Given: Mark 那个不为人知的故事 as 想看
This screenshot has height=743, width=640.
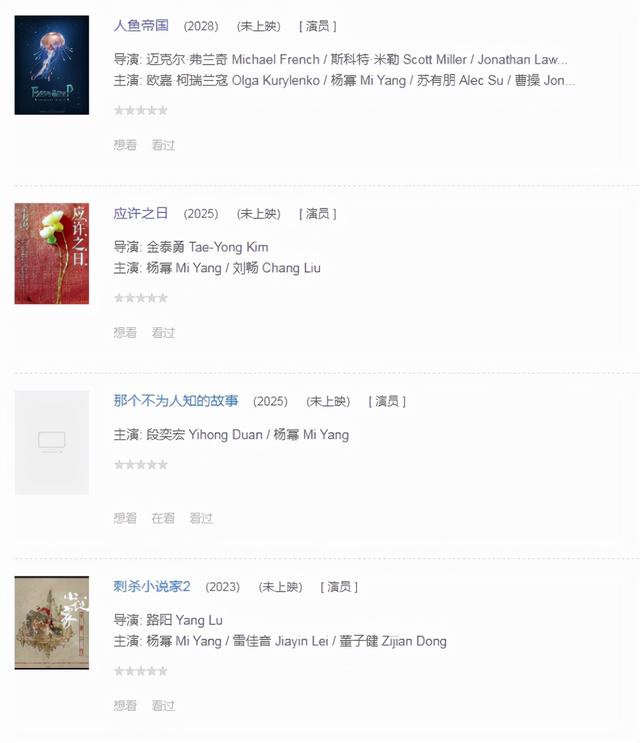Looking at the screenshot, I should point(125,518).
